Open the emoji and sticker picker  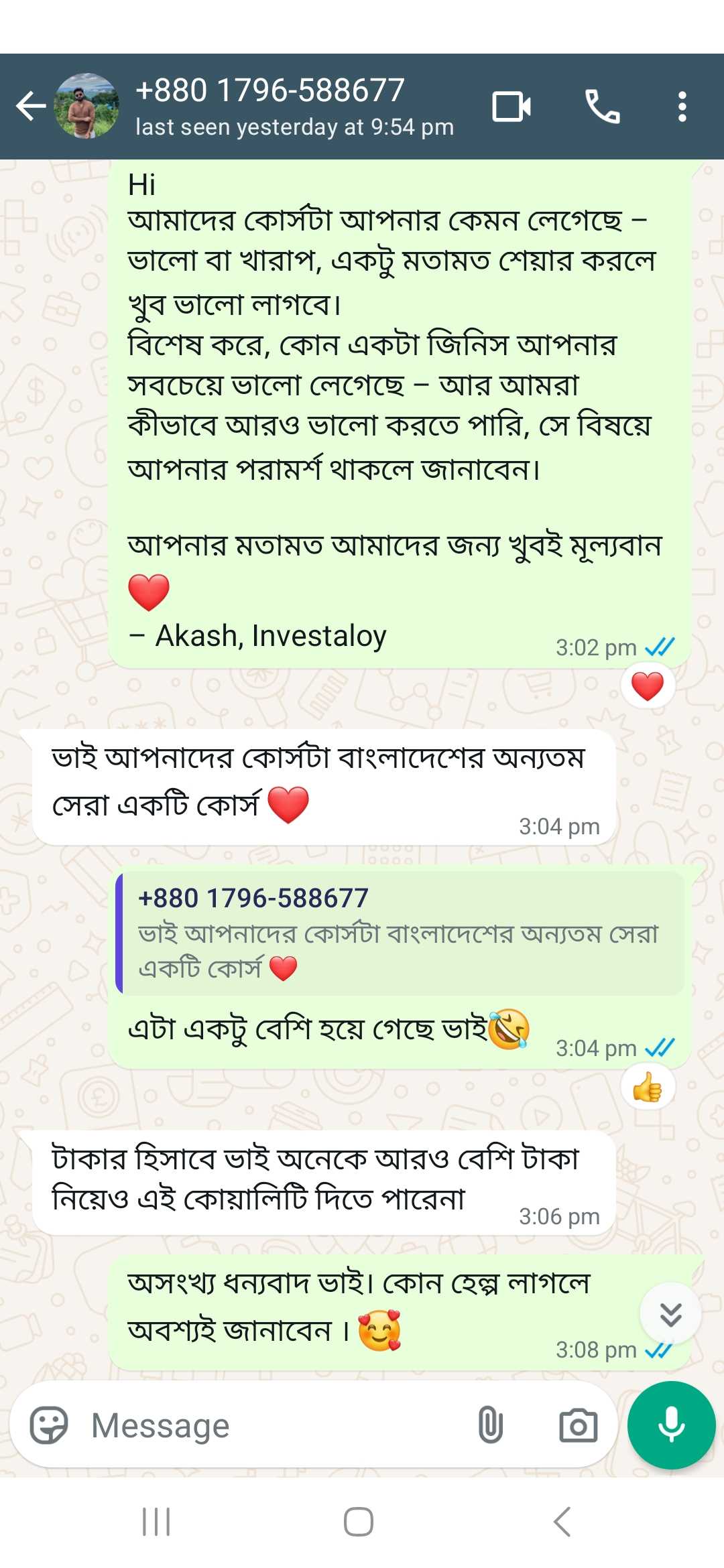tap(49, 1425)
